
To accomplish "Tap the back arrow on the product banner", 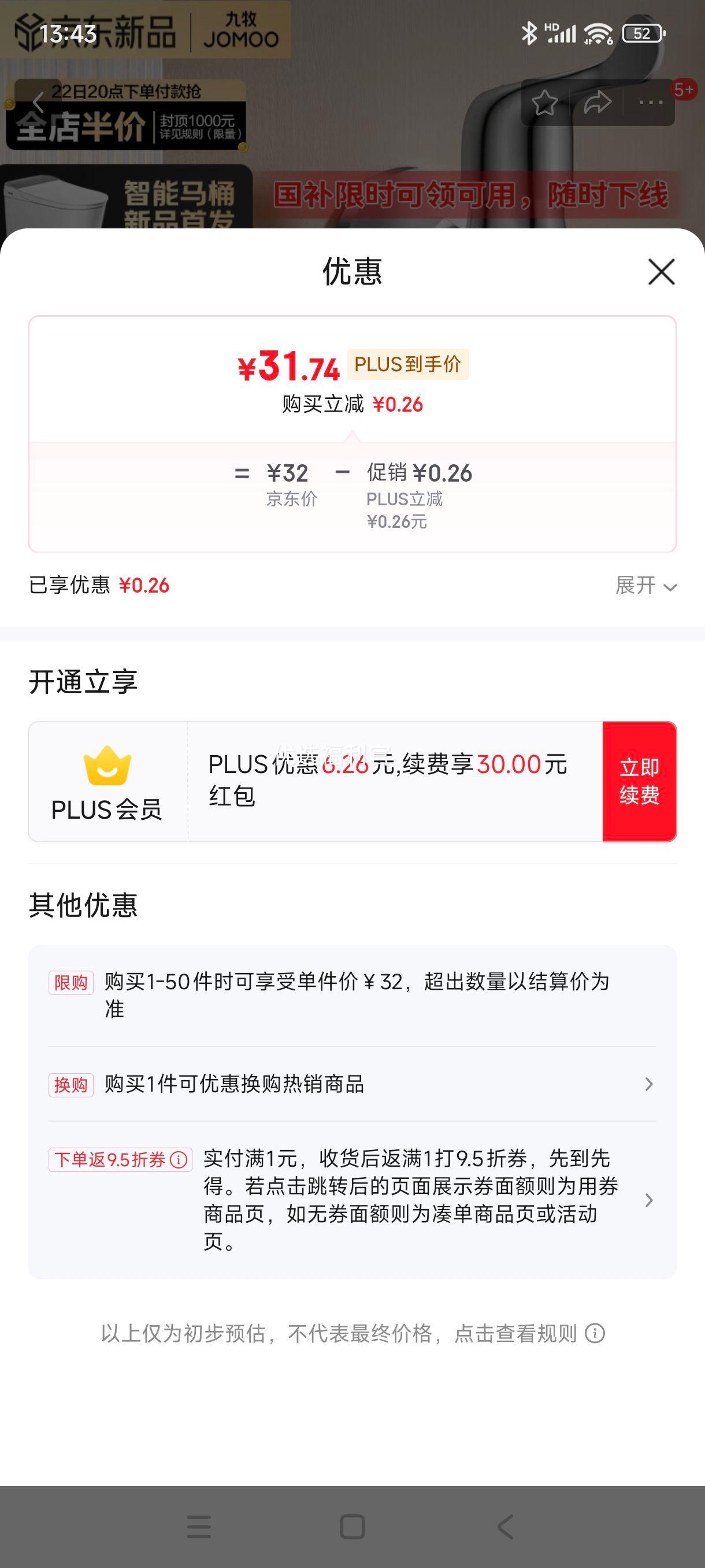I will pyautogui.click(x=39, y=102).
